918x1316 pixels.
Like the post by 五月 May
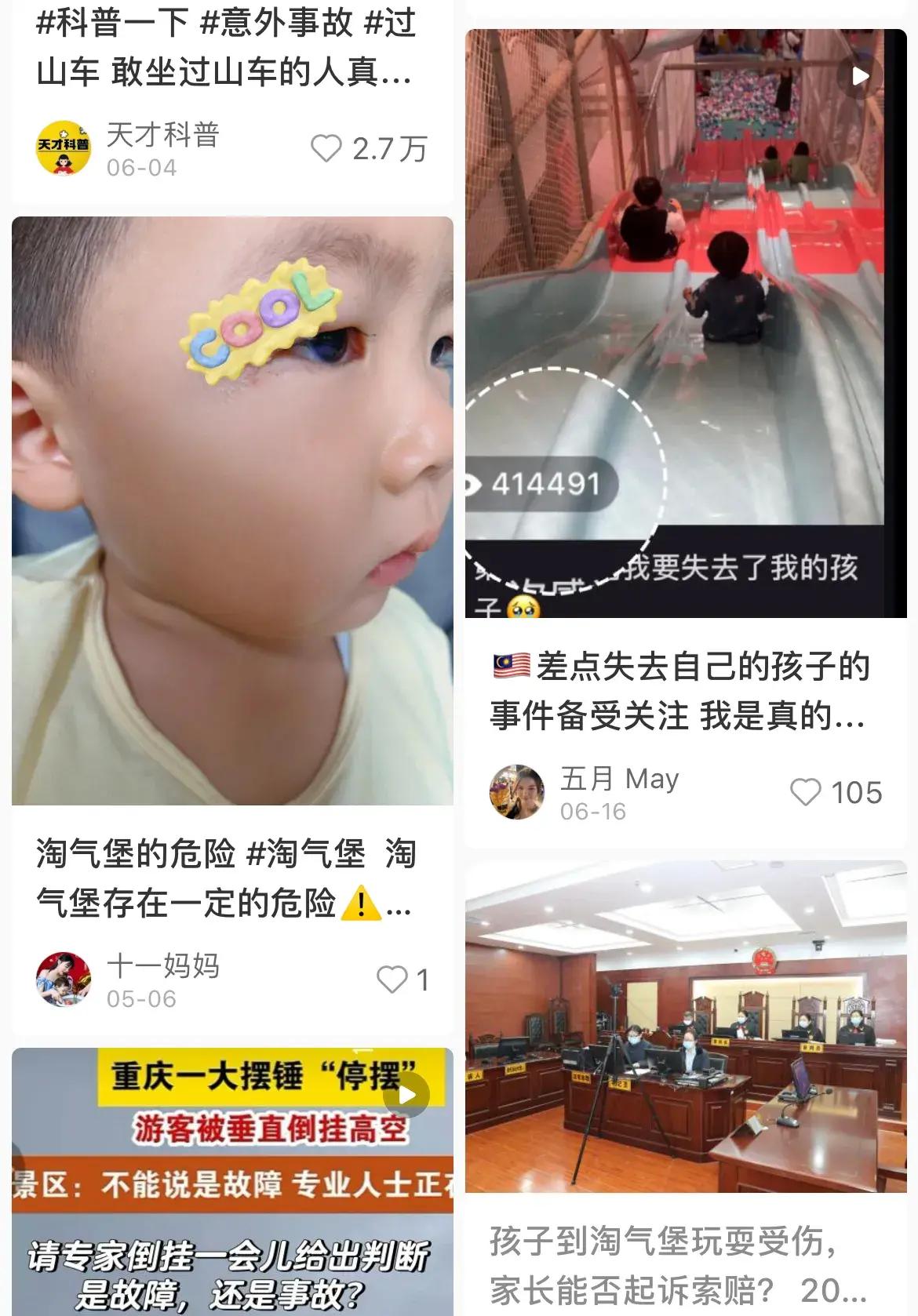coord(805,792)
